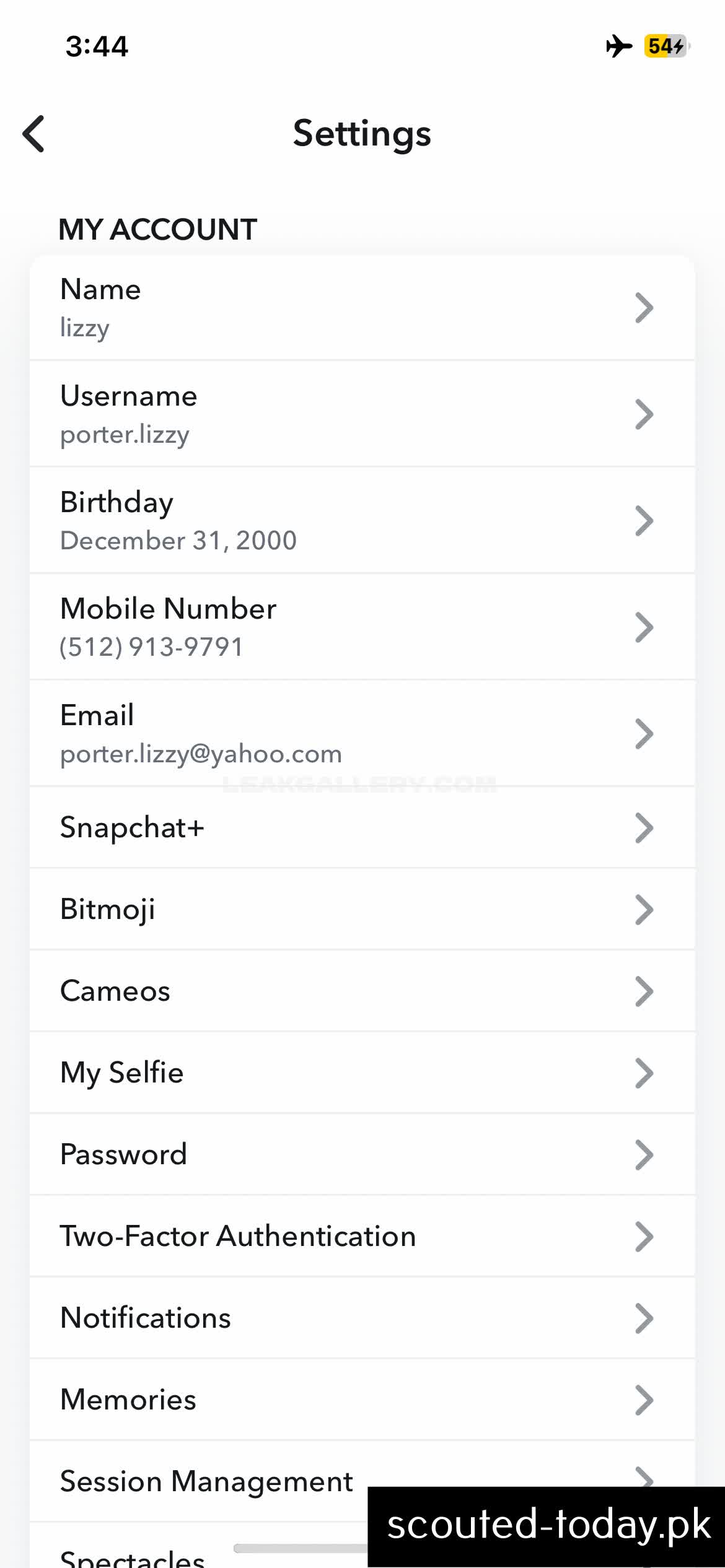This screenshot has height=1568, width=725.
Task: Open the Username row
Action: 362,414
